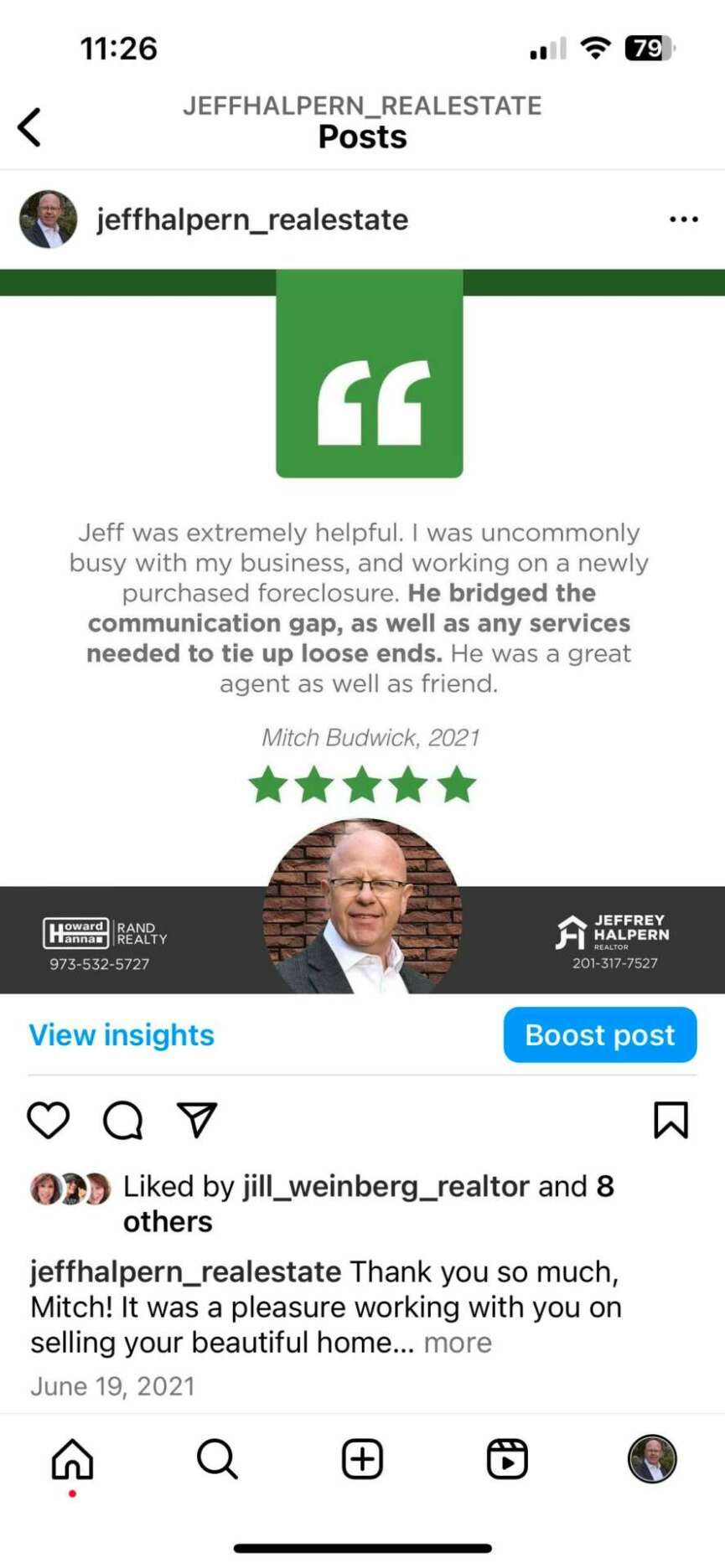Switch to the Home tab

tap(73, 1459)
